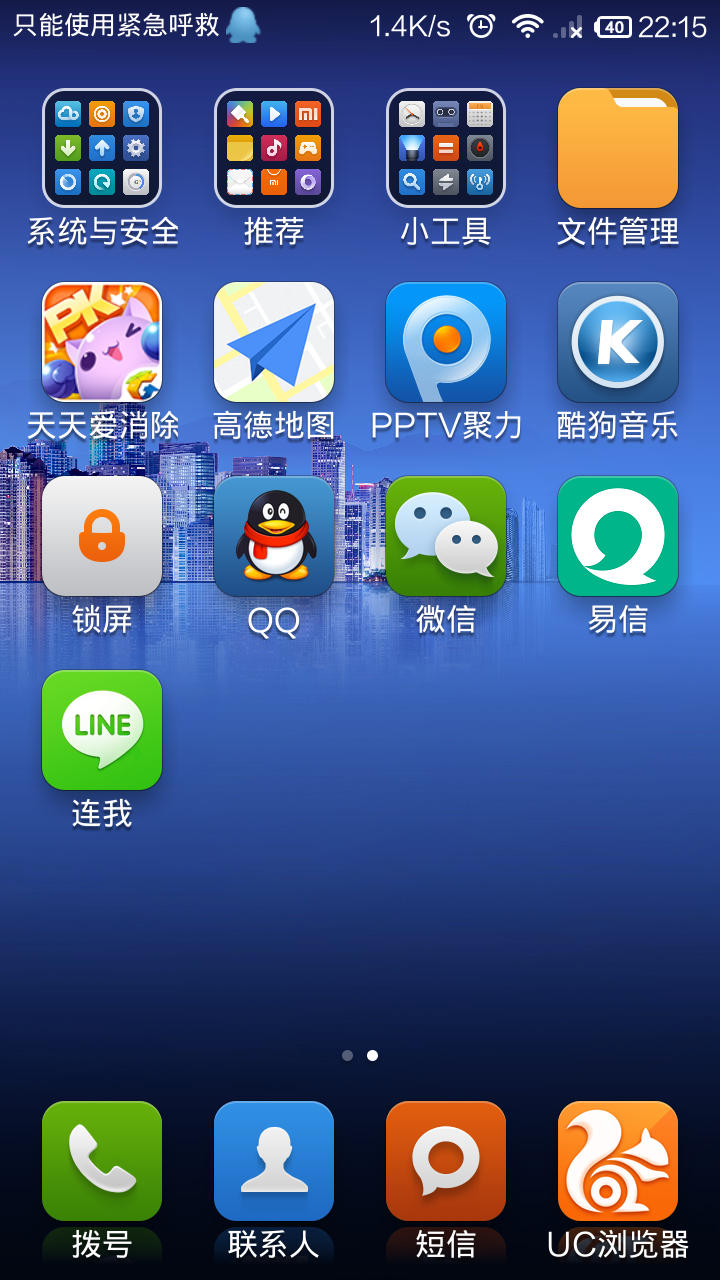Open 高德地图 maps app
The height and width of the screenshot is (1280, 720).
[x=274, y=342]
